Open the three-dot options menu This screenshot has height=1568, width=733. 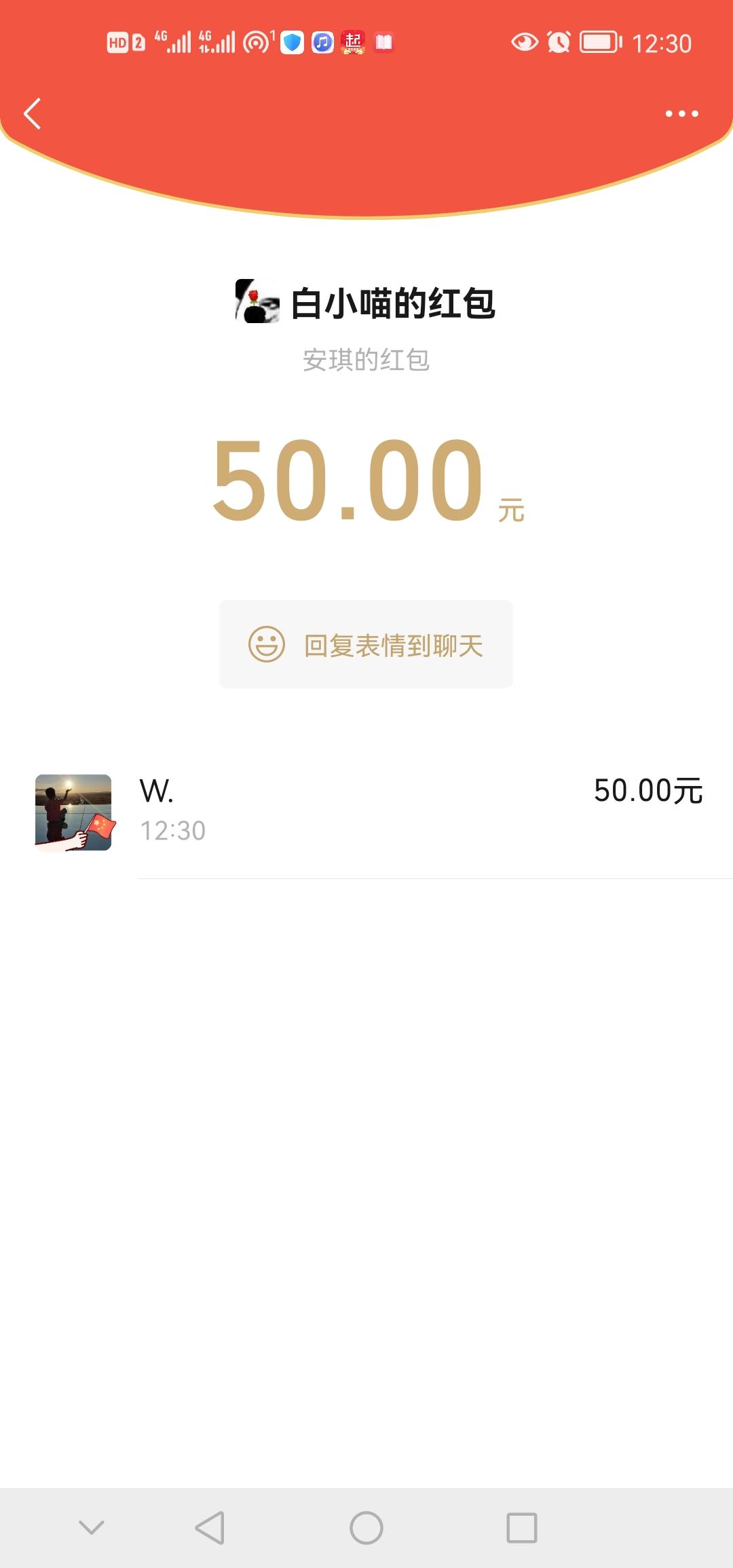click(681, 114)
